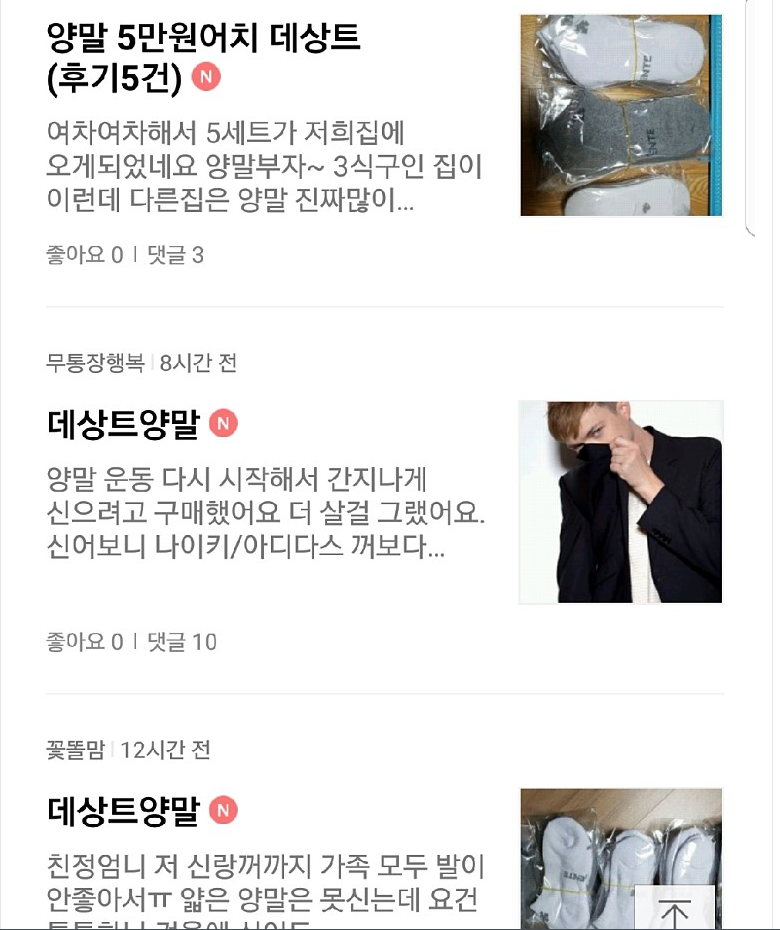The image size is (780, 930).
Task: View author 무통장행복's profile
Action: tap(95, 362)
